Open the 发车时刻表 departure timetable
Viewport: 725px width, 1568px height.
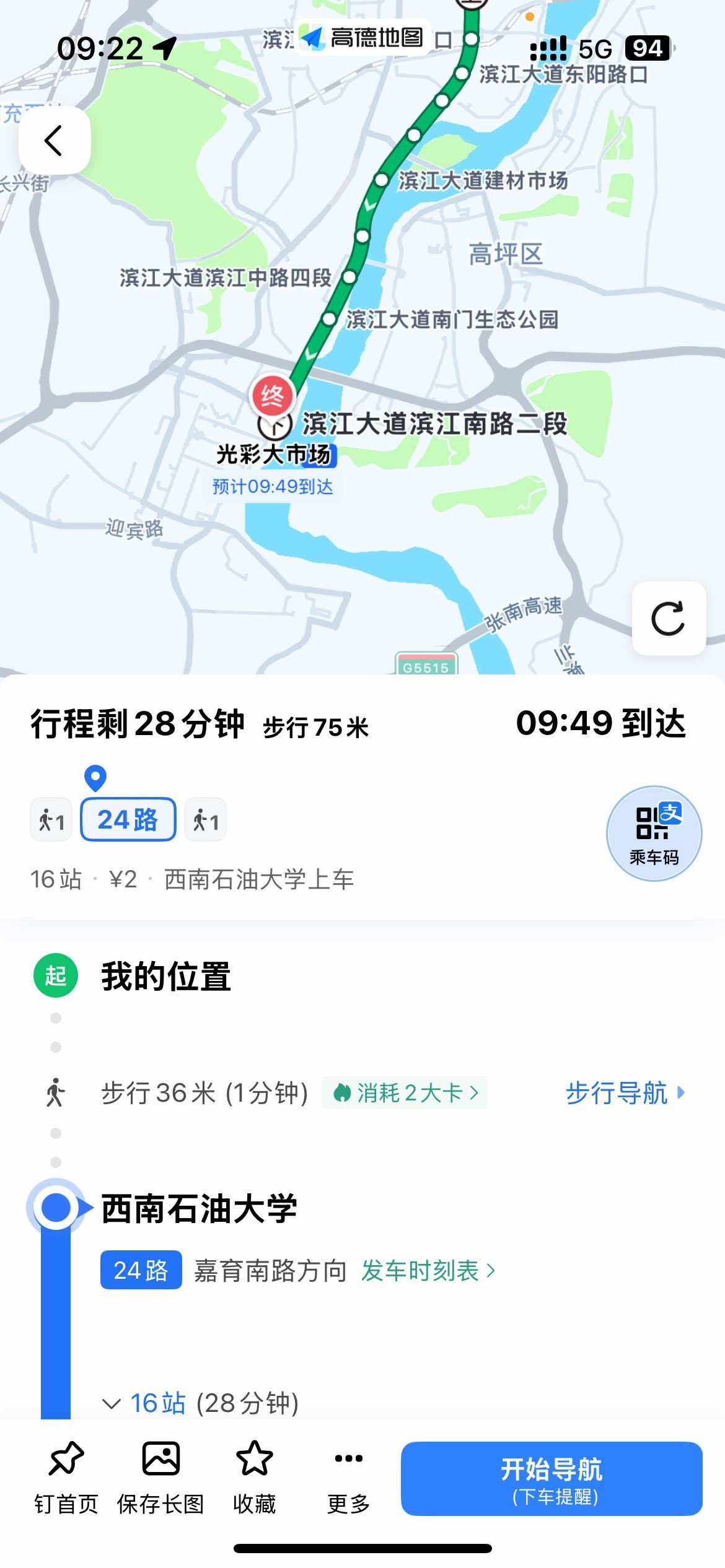coord(428,1271)
